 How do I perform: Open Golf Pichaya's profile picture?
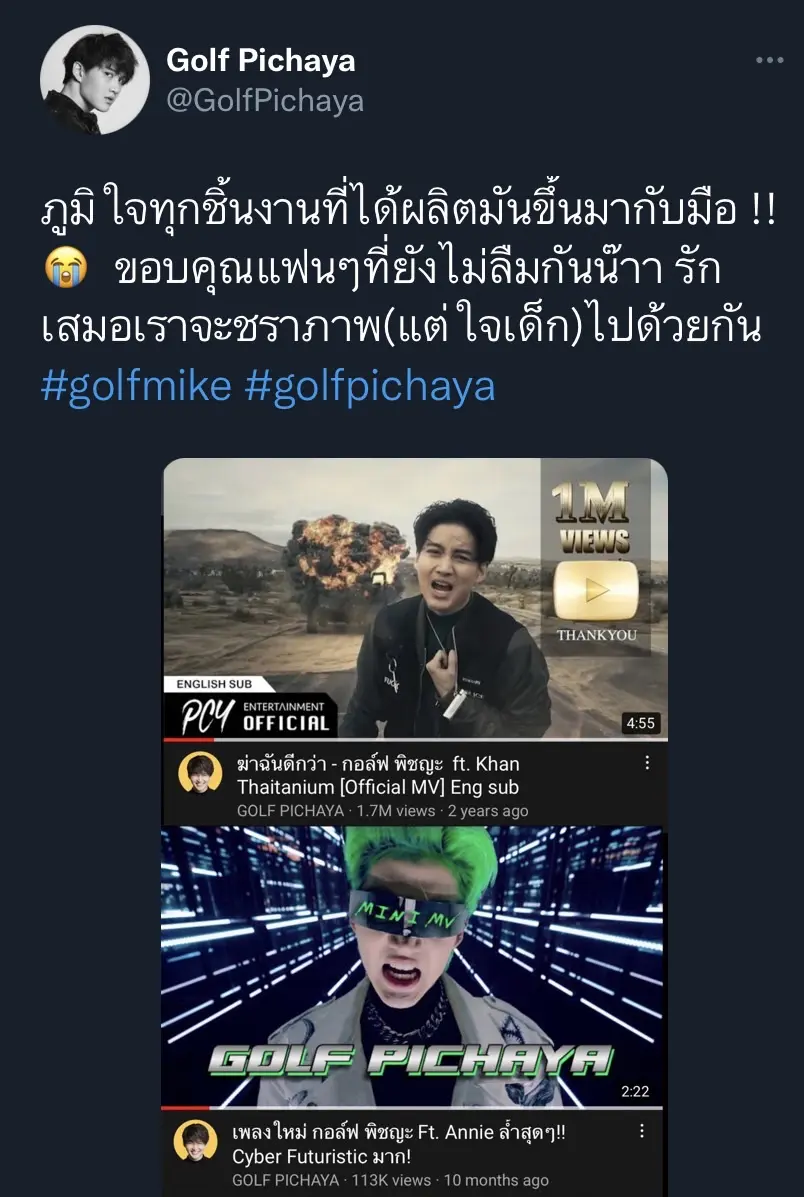95,80
